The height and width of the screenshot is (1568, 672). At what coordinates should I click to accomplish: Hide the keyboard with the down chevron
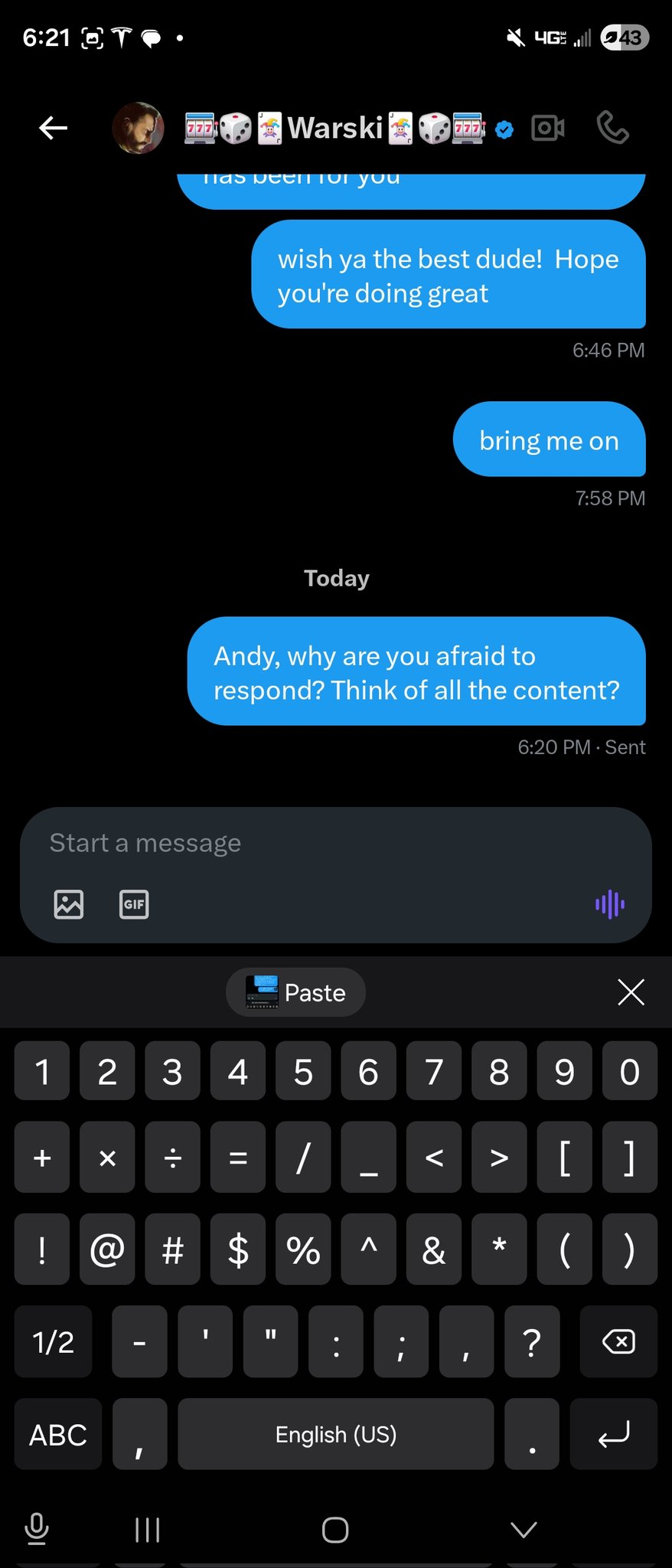coord(524,1530)
